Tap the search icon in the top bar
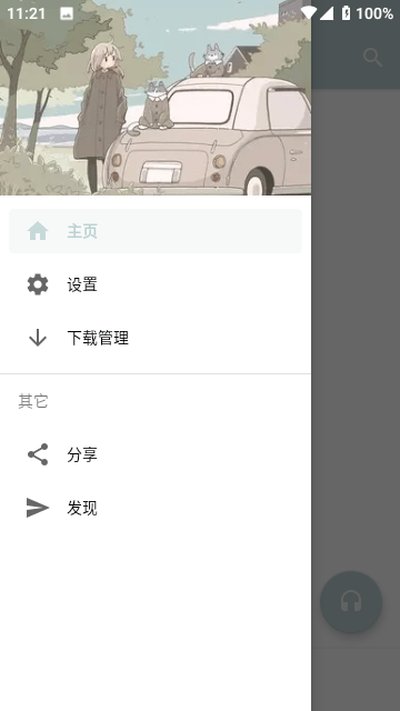 pos(373,58)
